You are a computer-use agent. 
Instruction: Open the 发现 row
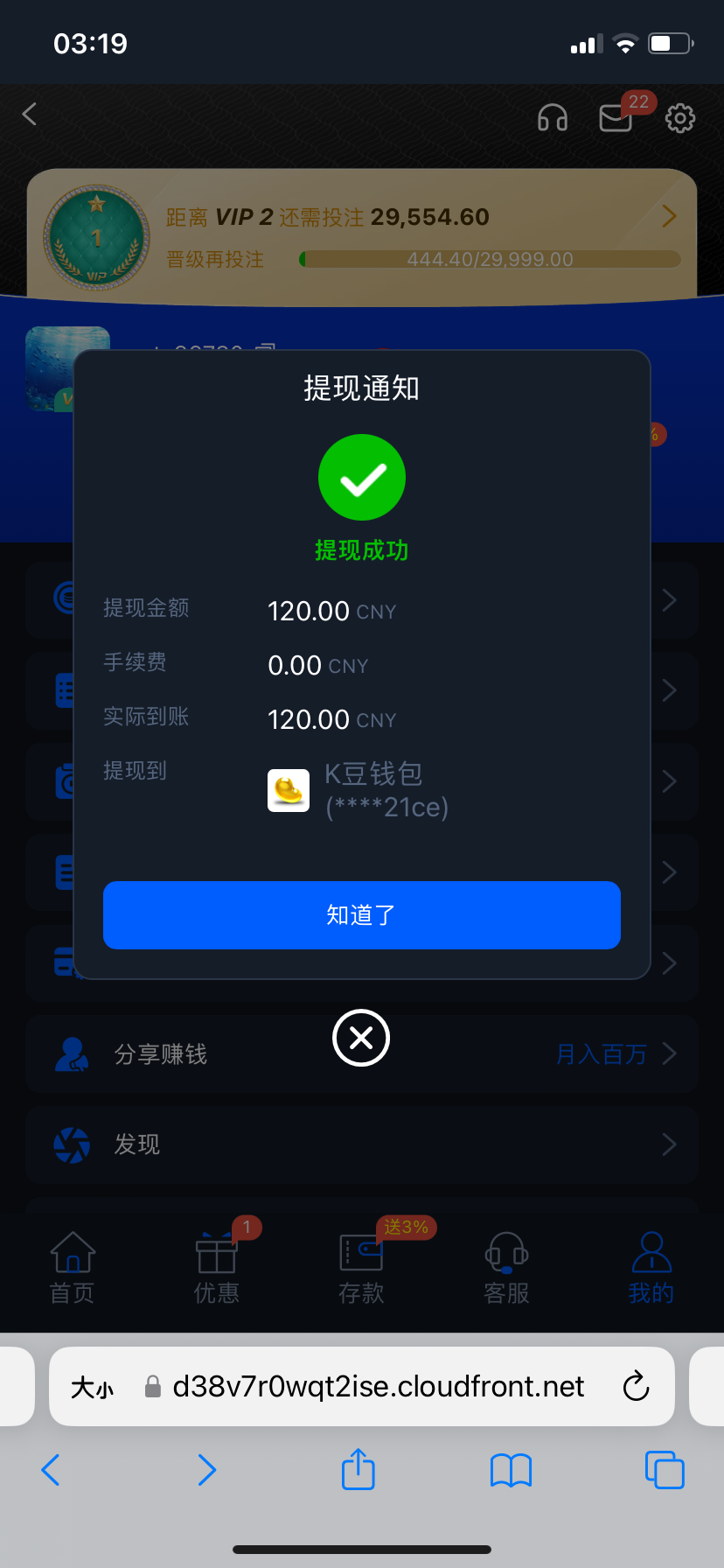coord(361,1144)
